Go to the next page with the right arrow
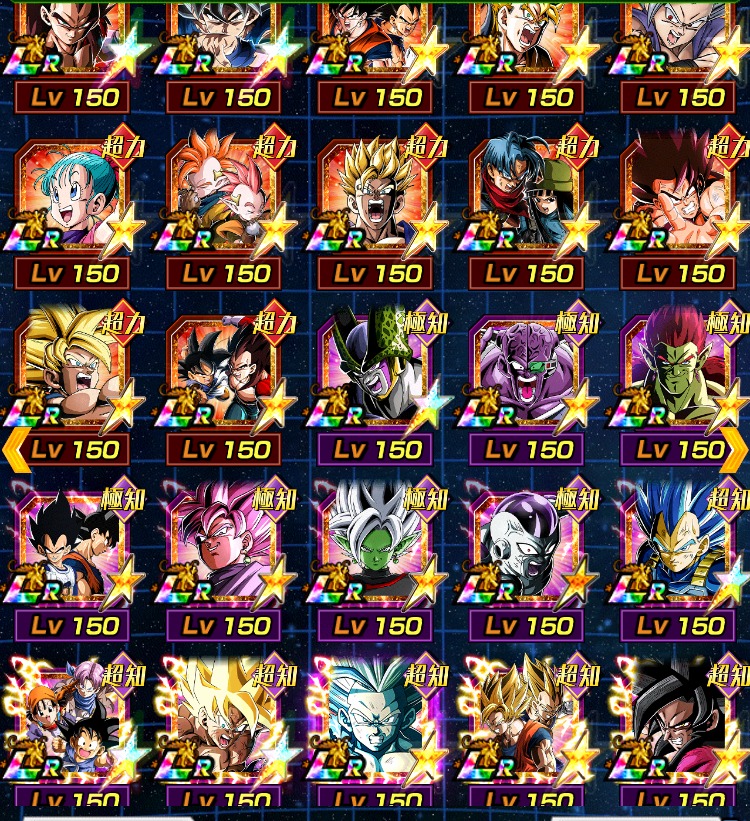750x821 pixels. [x=734, y=450]
